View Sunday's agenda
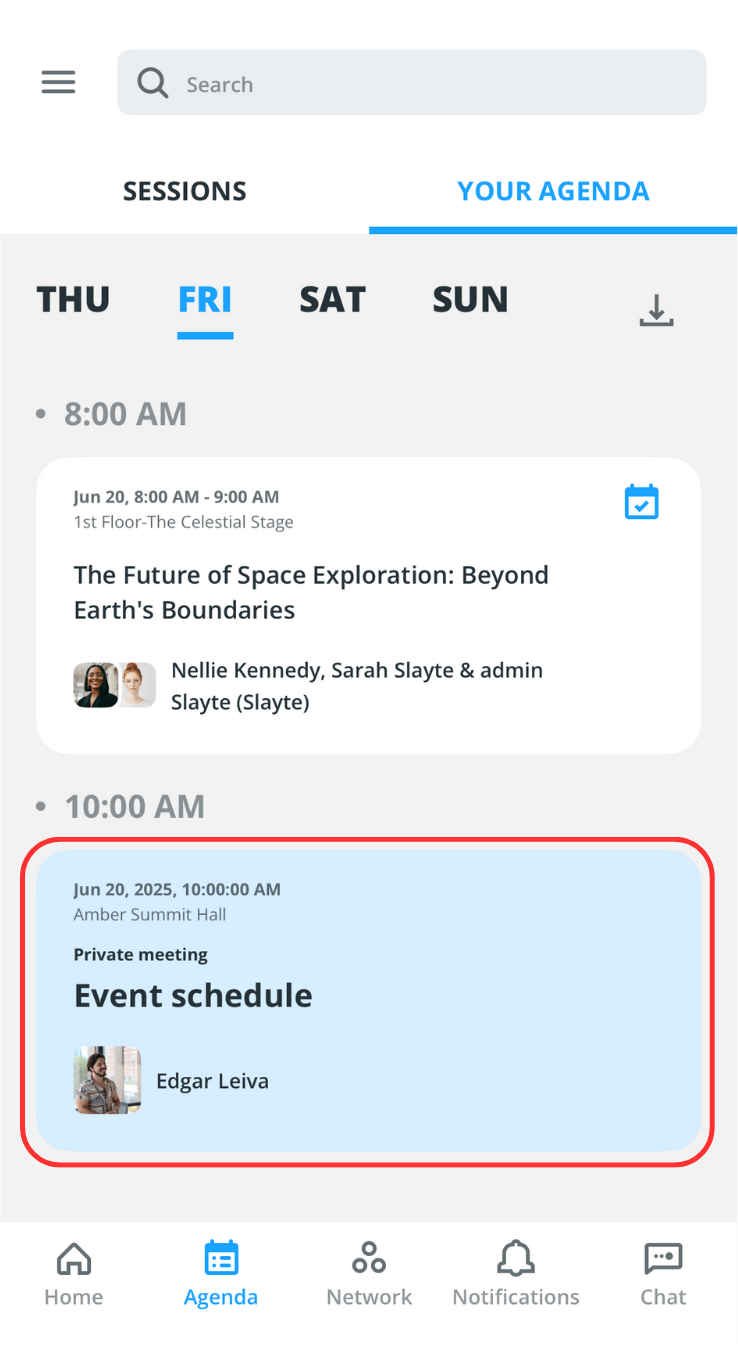 click(x=470, y=300)
